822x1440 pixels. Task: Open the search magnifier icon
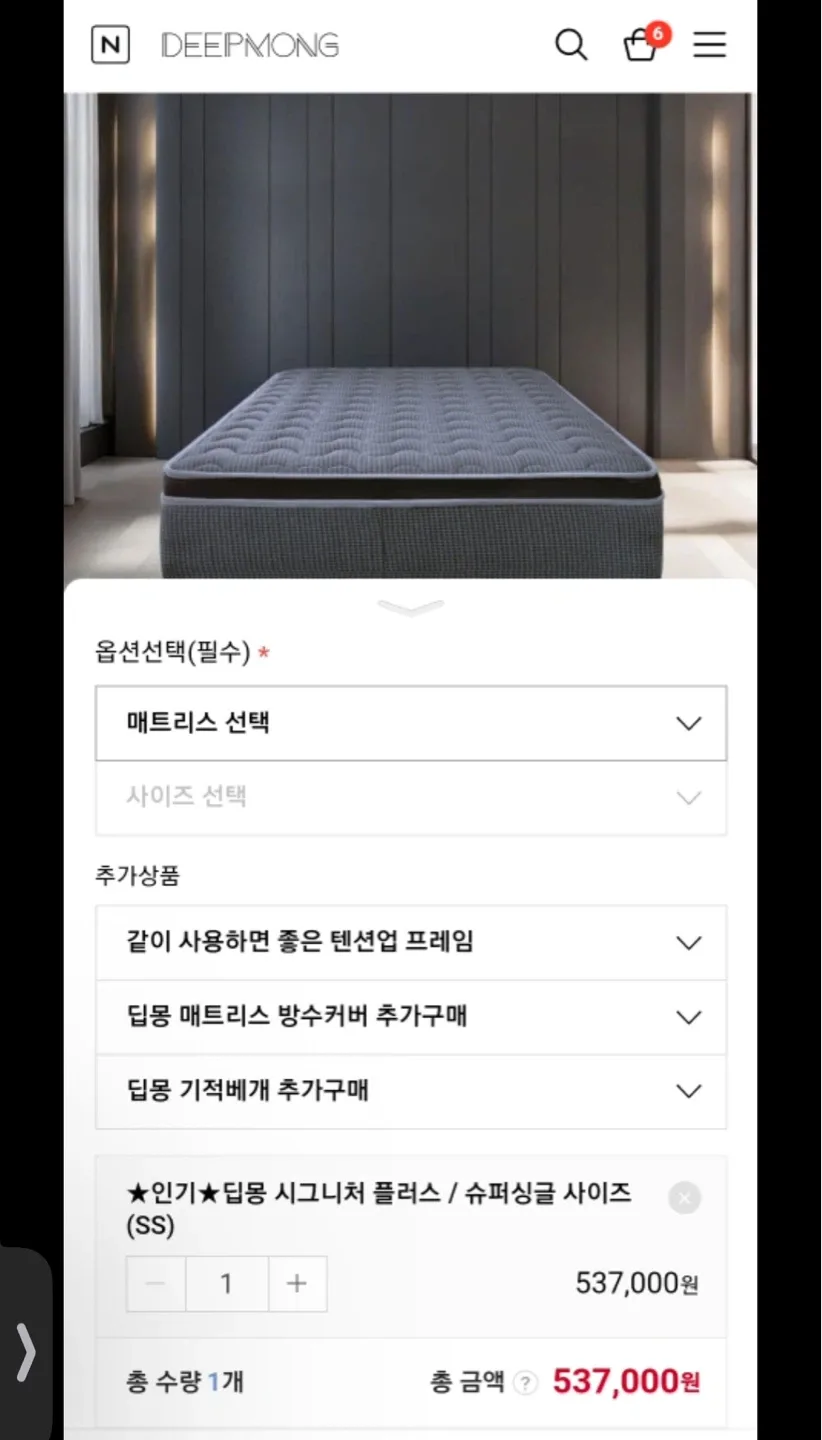tap(571, 45)
